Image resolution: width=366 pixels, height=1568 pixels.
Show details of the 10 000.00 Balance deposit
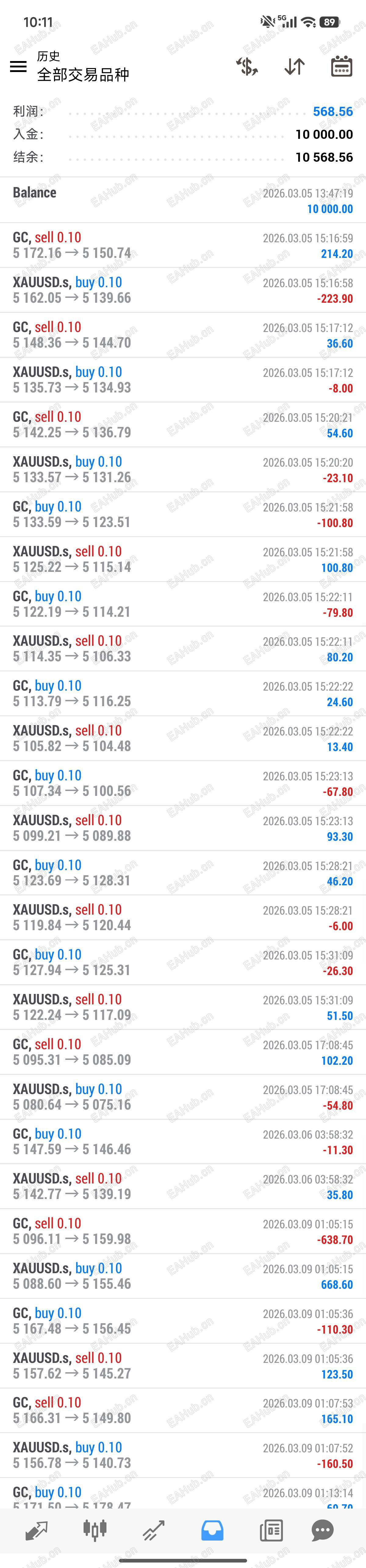(182, 200)
